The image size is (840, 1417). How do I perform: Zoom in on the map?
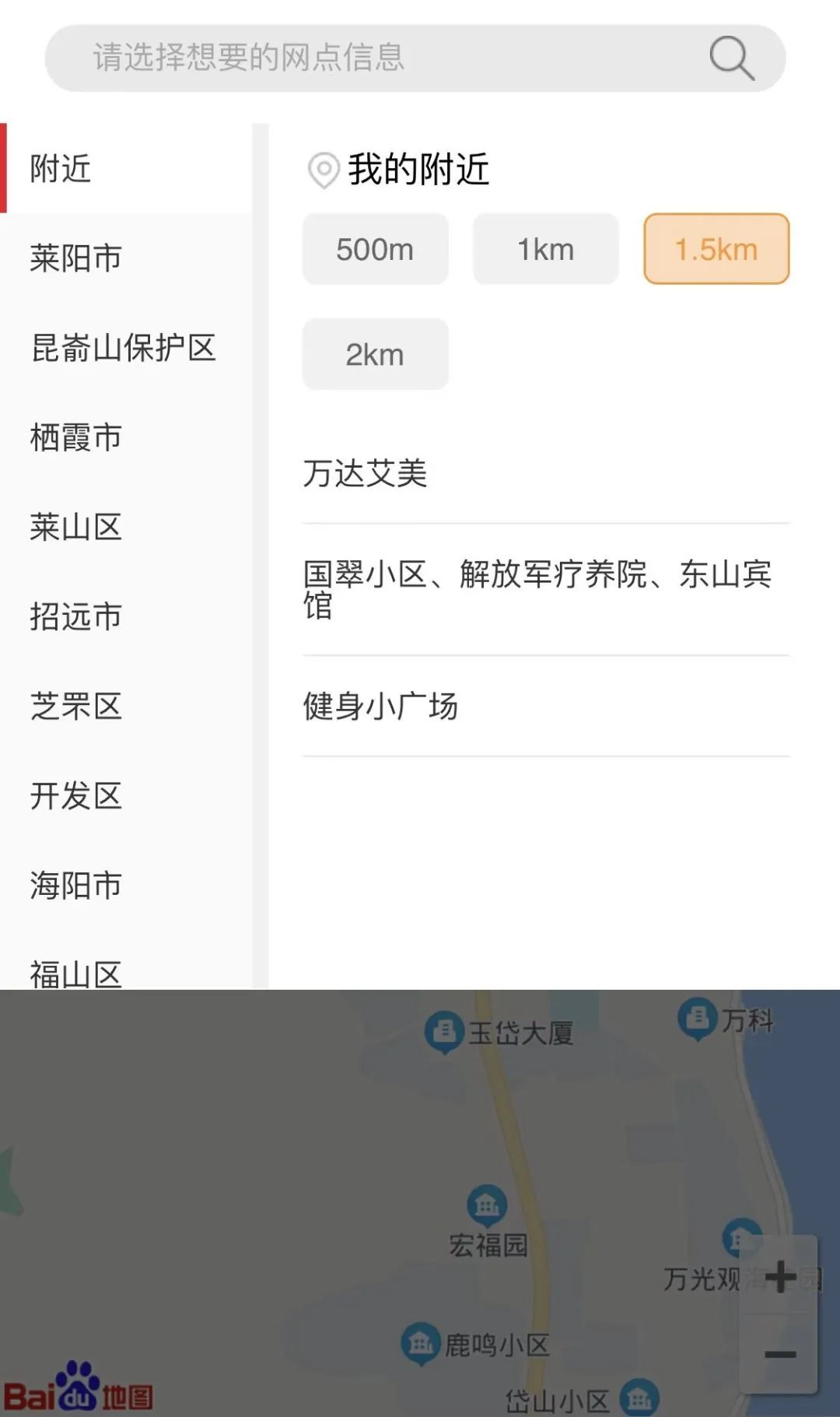[x=779, y=1276]
